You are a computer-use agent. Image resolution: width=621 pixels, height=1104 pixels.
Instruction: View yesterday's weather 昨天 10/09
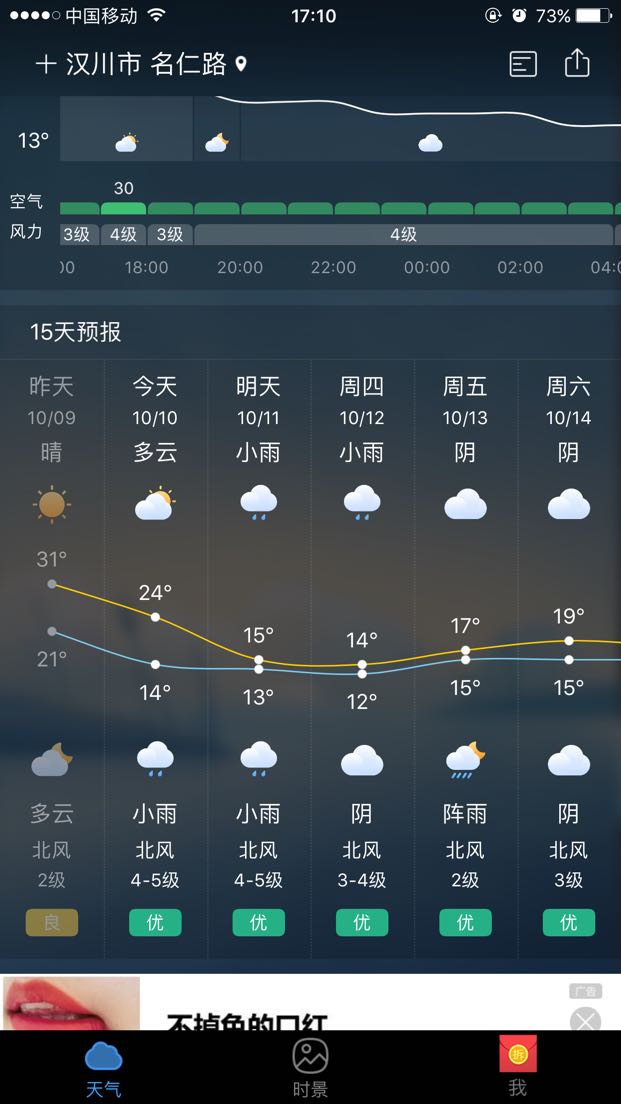tap(52, 658)
